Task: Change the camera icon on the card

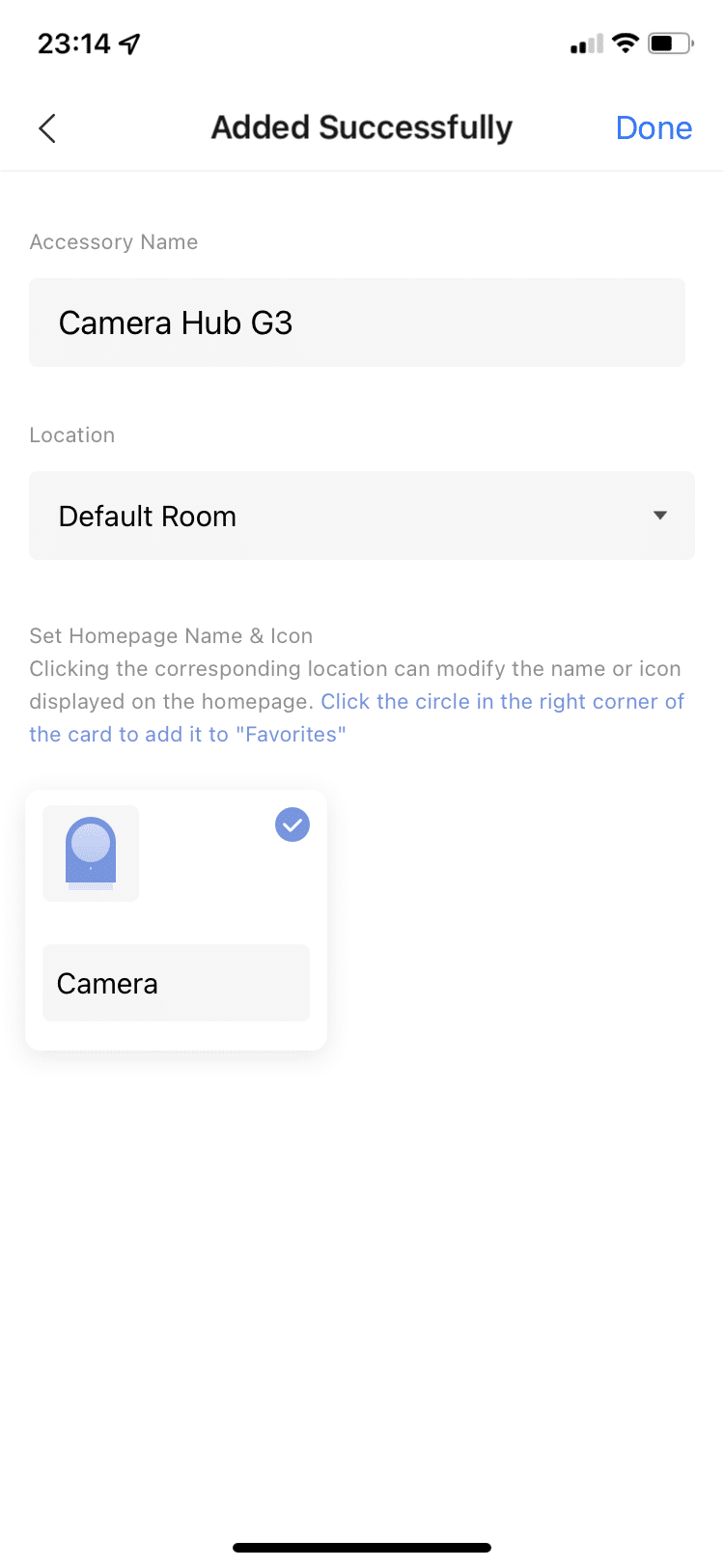Action: point(91,854)
